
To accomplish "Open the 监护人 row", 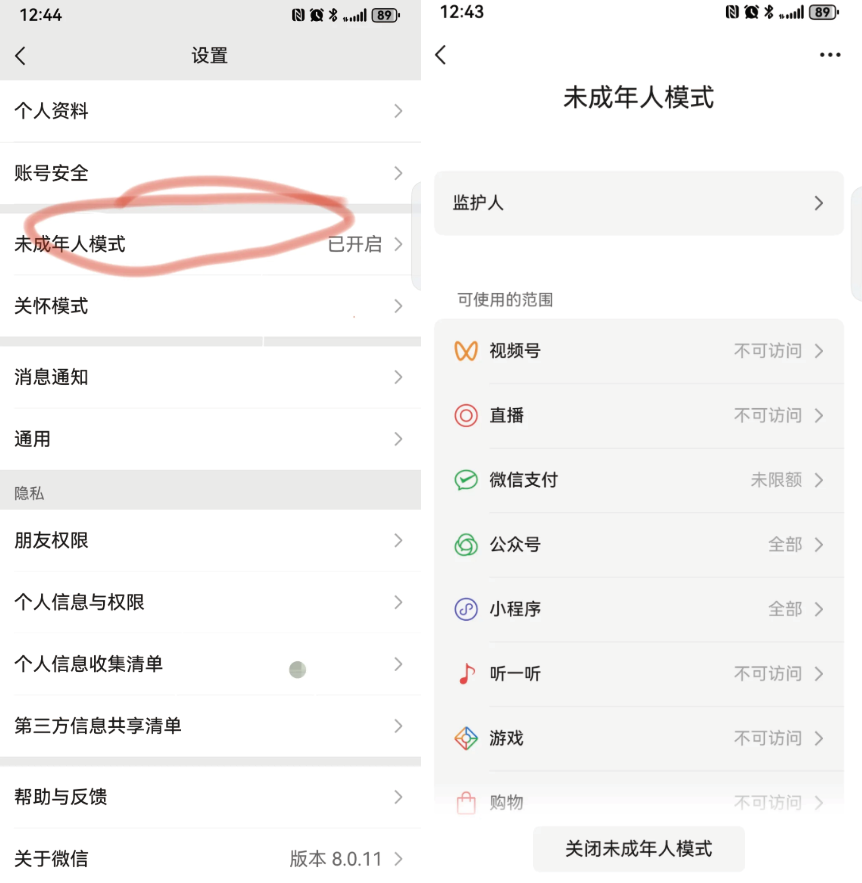I will coord(638,203).
